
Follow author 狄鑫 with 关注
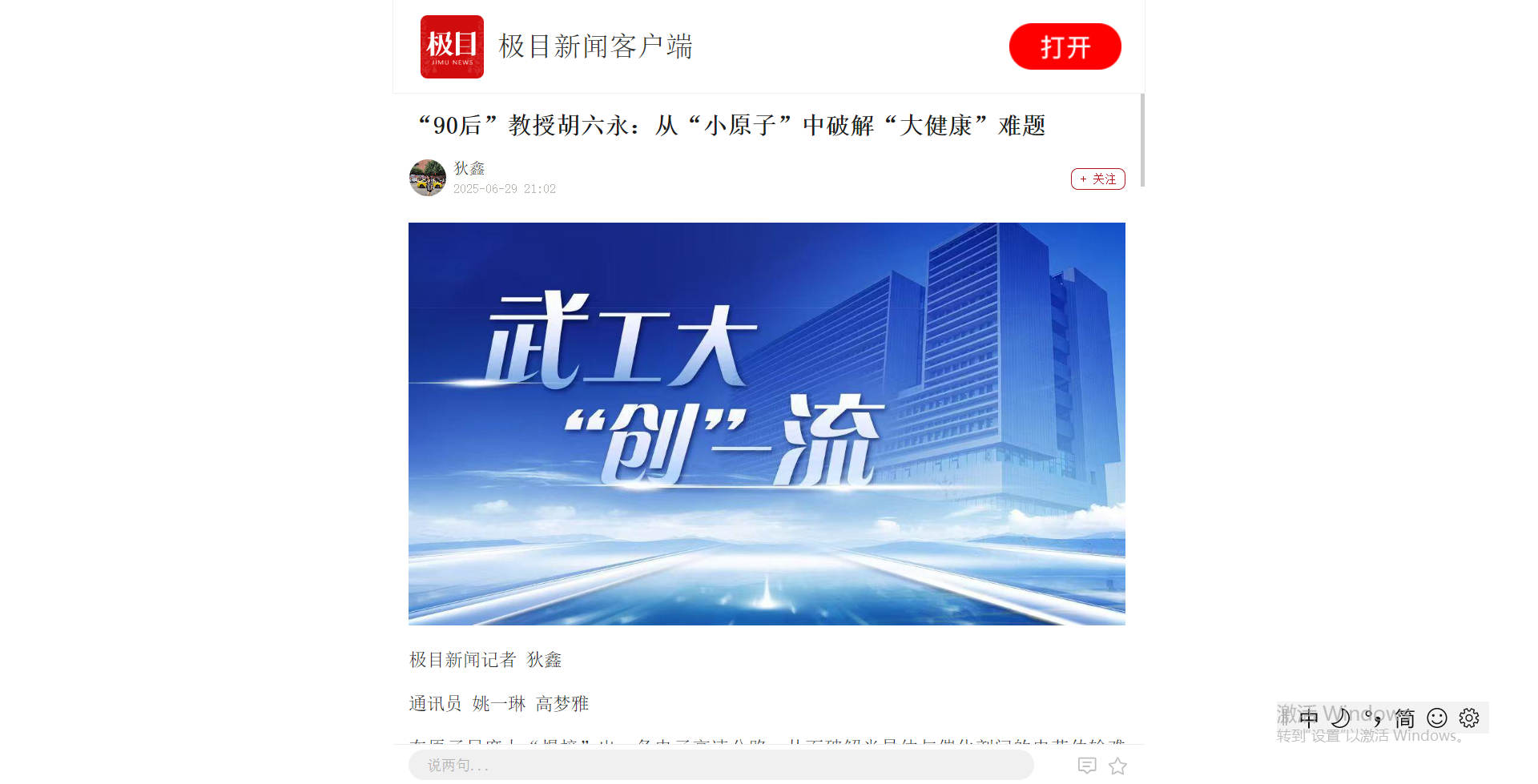click(1097, 179)
